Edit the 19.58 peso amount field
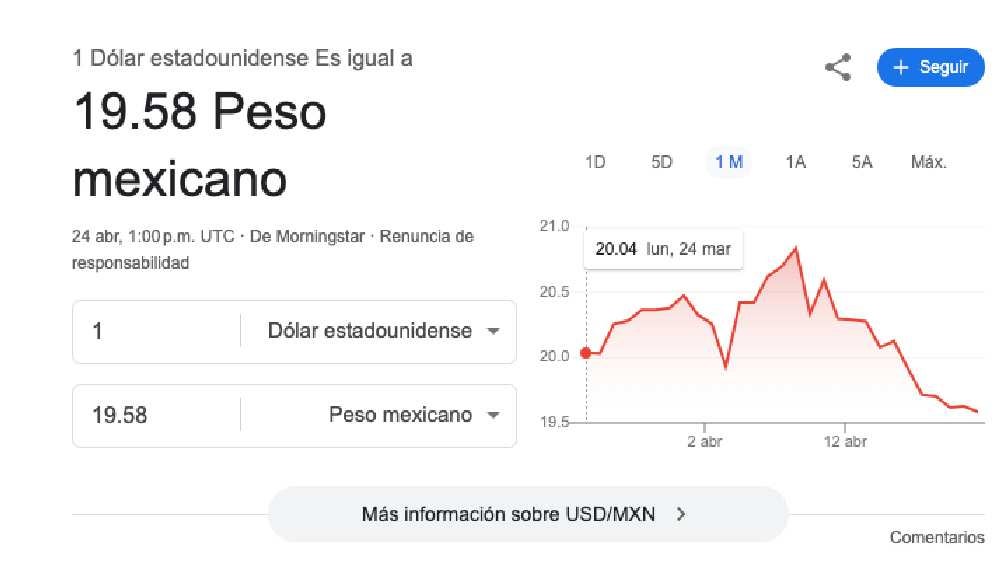Image resolution: width=1004 pixels, height=565 pixels. 155,415
